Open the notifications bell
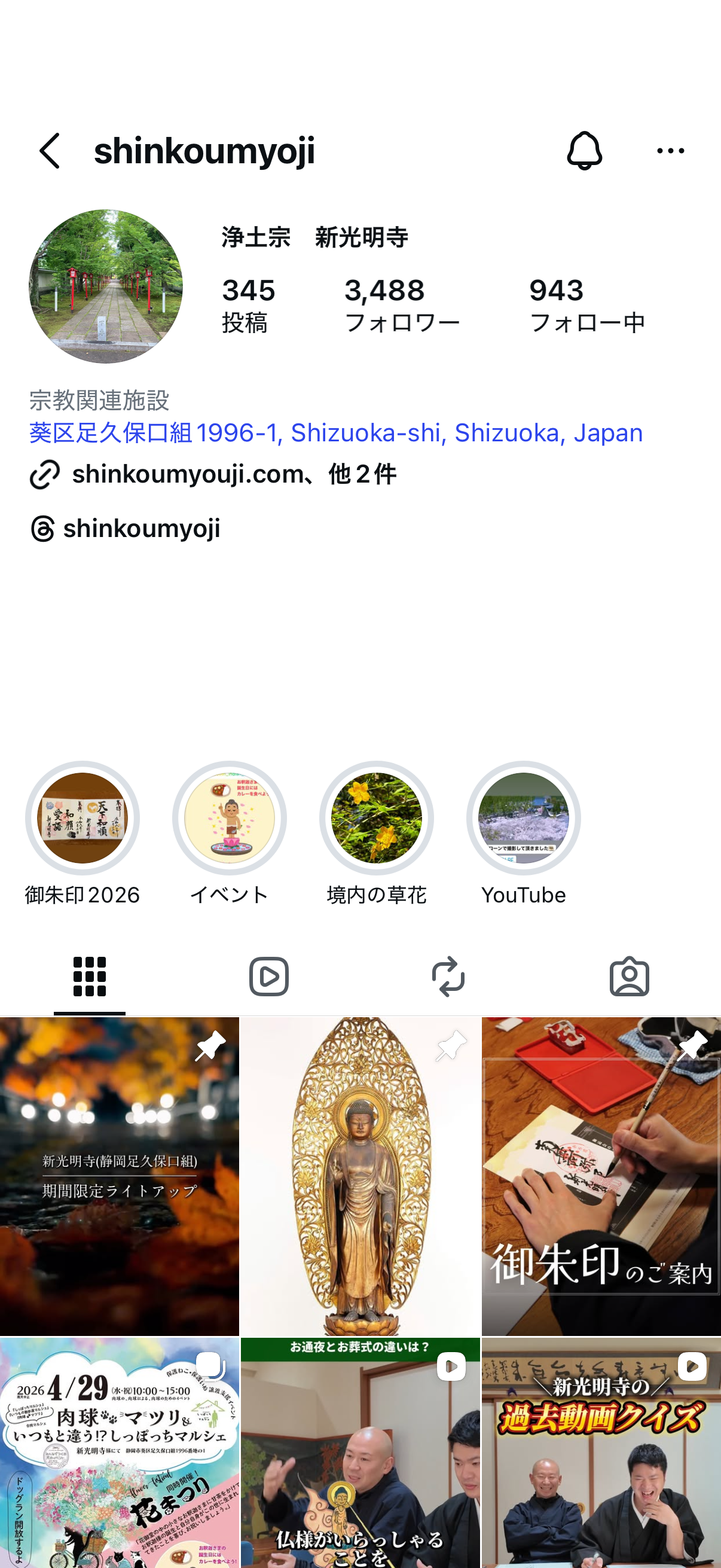Image resolution: width=721 pixels, height=1568 pixels. point(584,151)
